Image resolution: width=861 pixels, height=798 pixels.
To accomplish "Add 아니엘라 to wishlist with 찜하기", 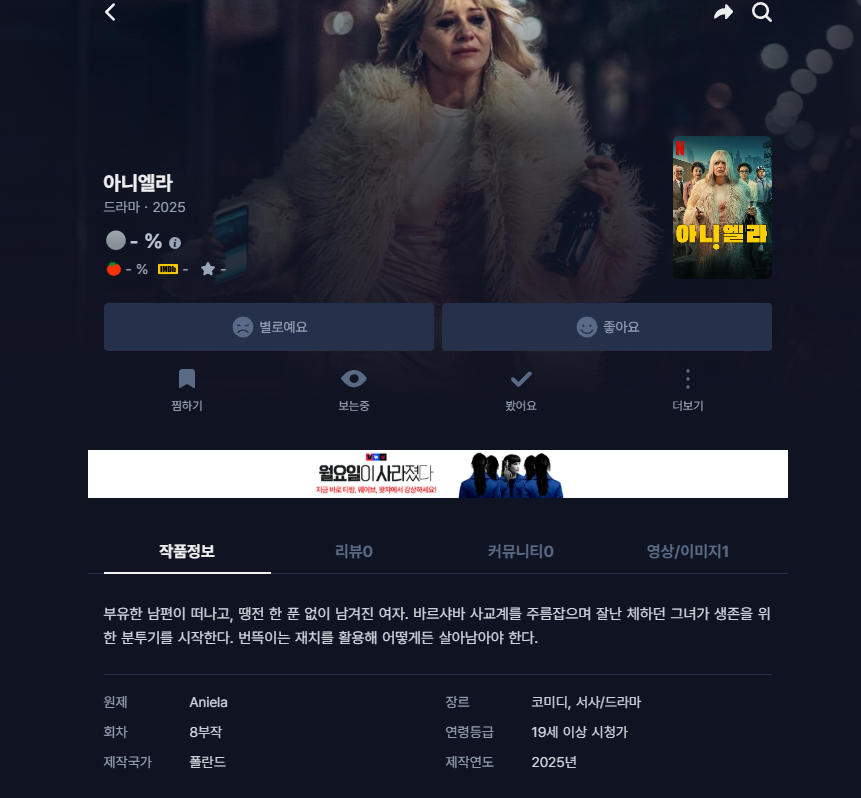I will [x=187, y=389].
